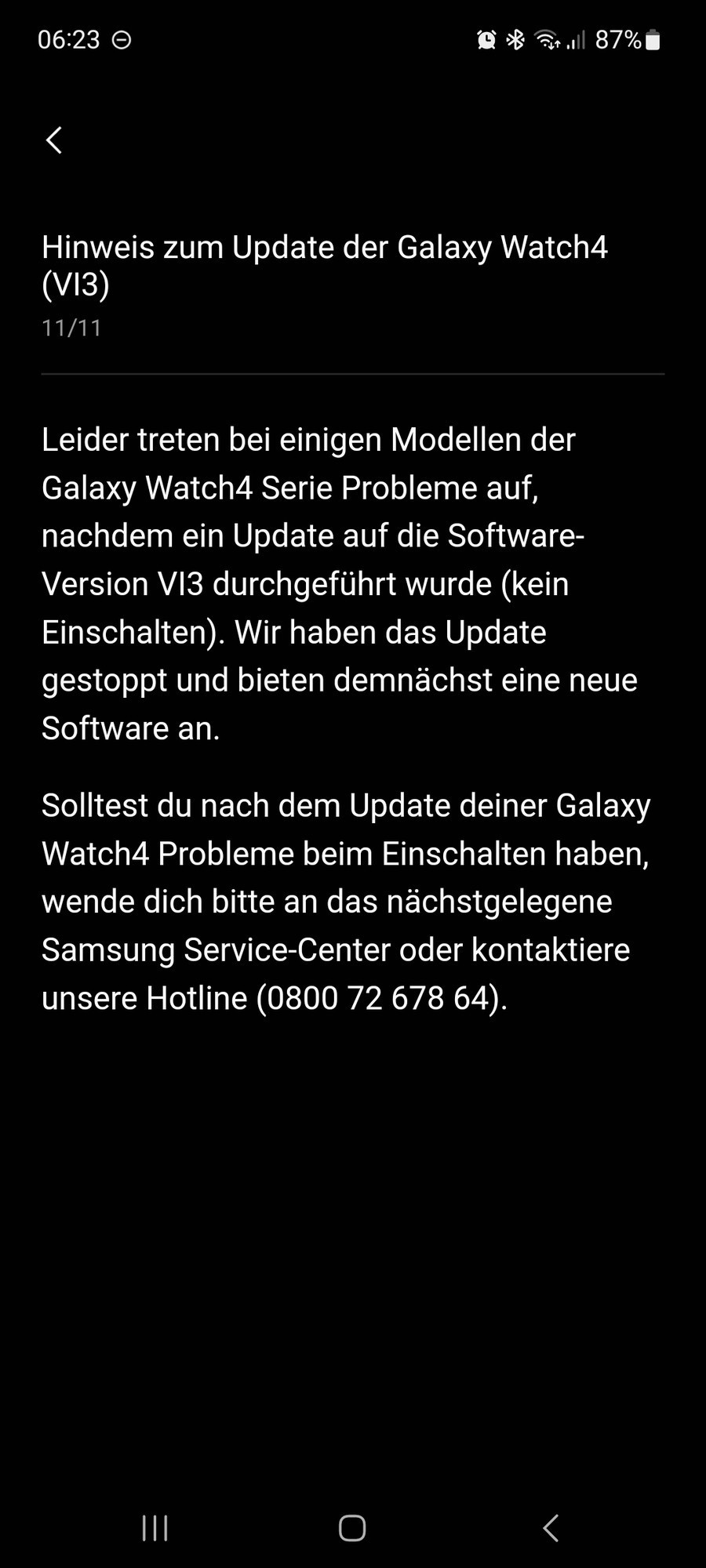Go back from the Galaxy Watch4 notice
Image resolution: width=706 pixels, height=1568 pixels.
(53, 141)
